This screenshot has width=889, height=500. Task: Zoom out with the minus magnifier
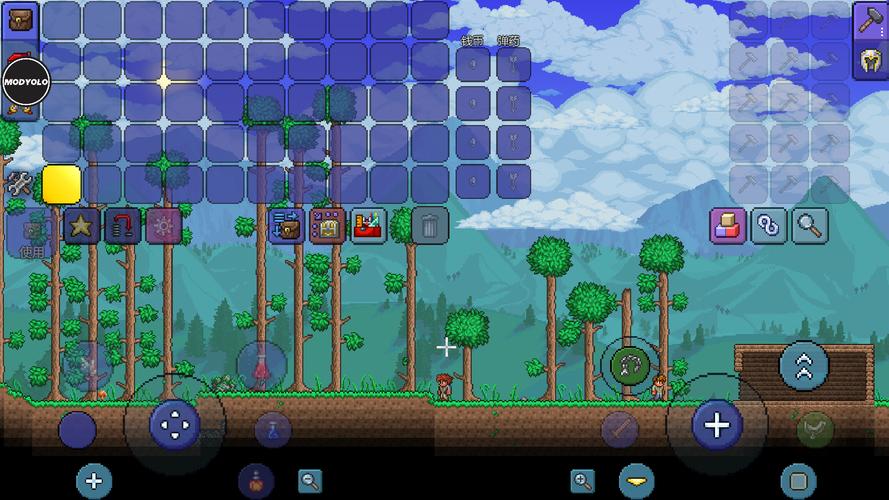point(311,481)
